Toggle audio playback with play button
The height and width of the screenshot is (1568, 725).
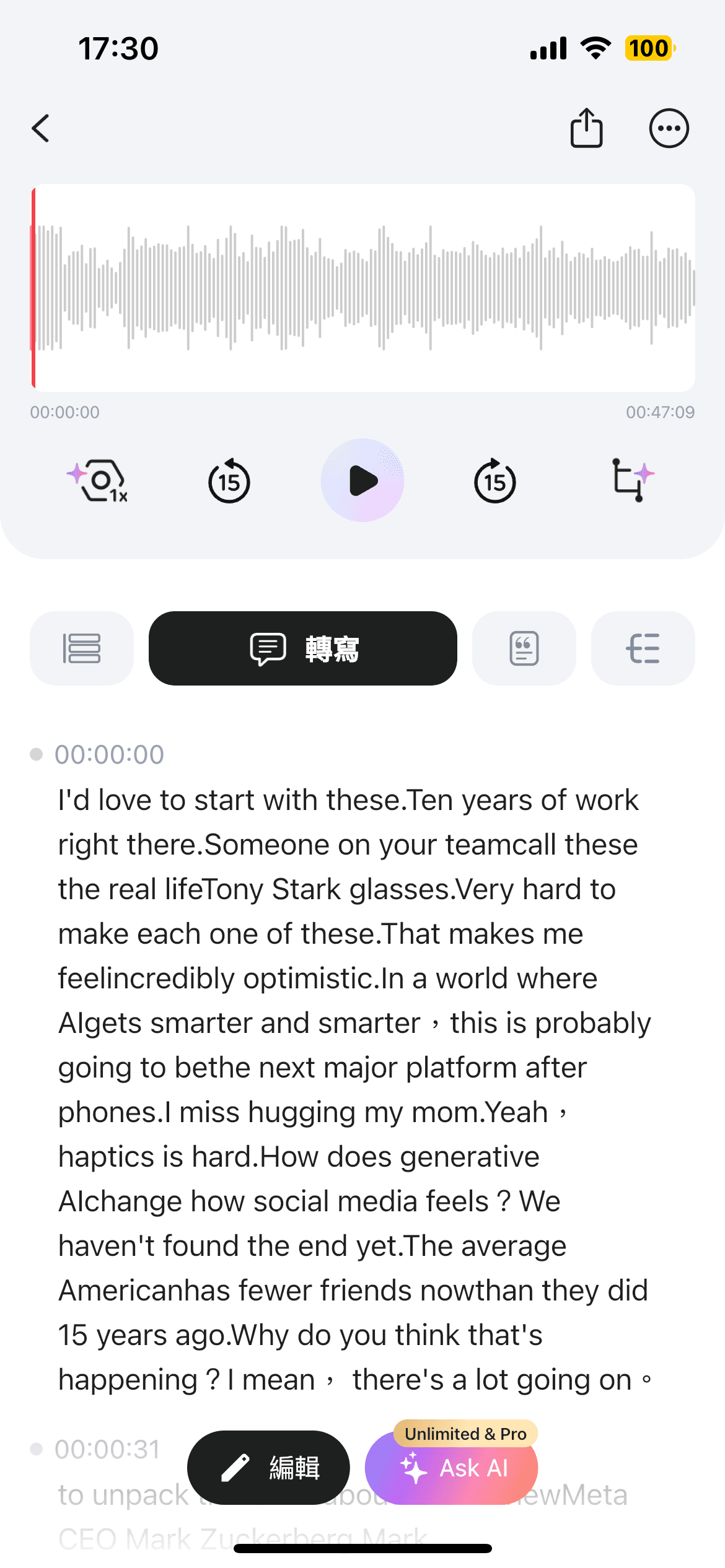(362, 481)
